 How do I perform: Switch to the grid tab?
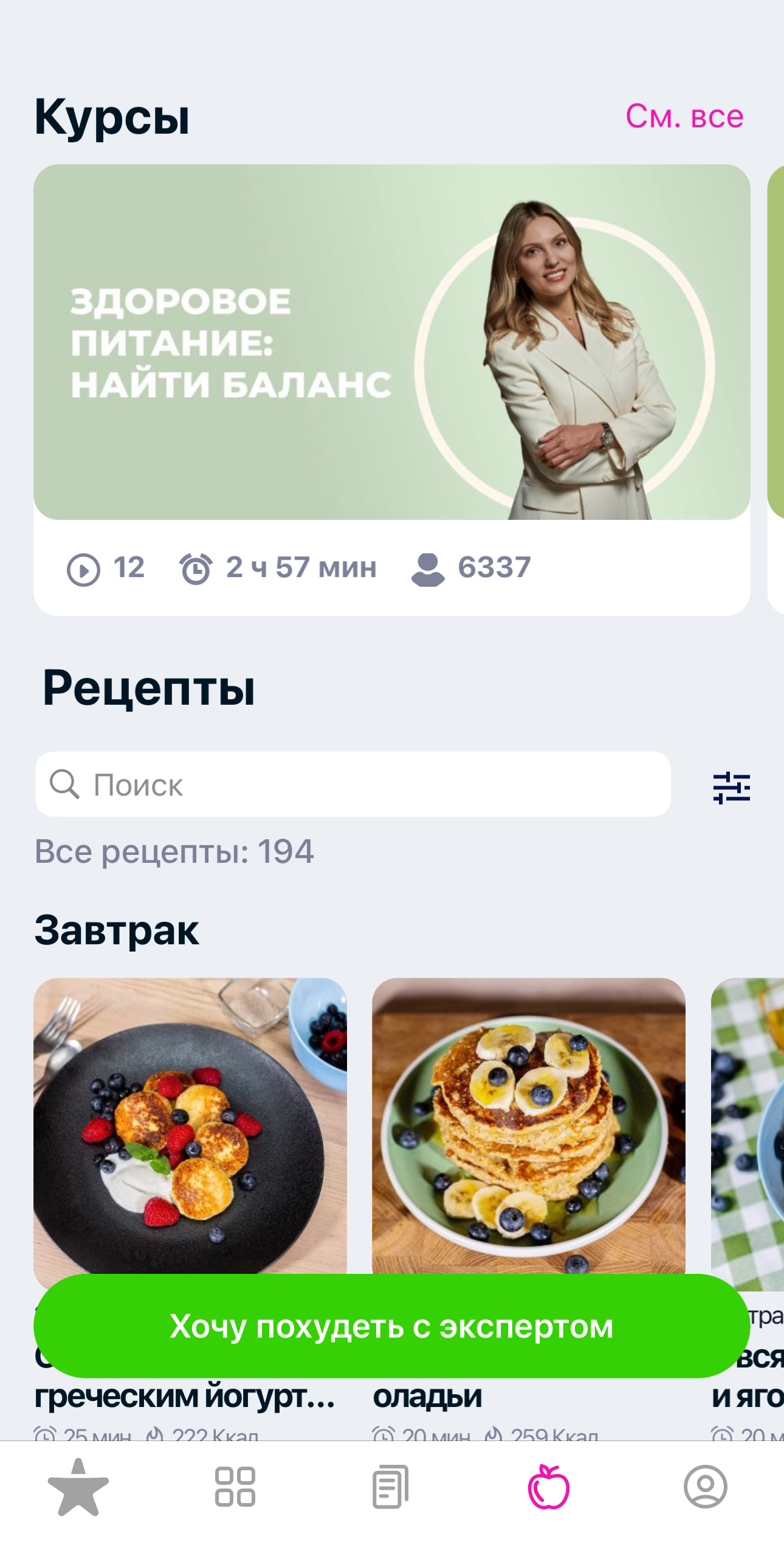235,1487
